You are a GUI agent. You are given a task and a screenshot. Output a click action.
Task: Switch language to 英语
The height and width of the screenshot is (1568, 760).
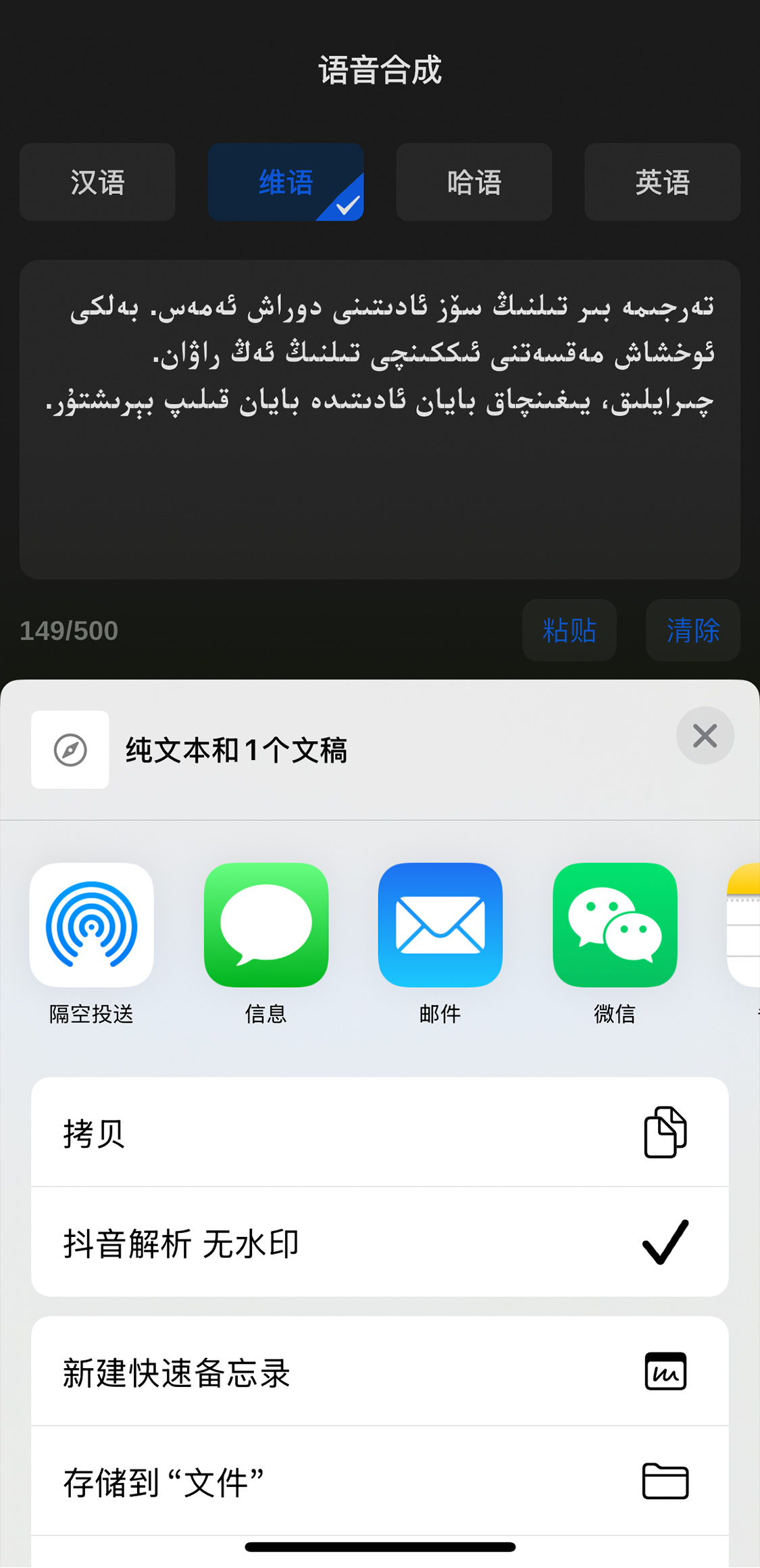point(662,182)
